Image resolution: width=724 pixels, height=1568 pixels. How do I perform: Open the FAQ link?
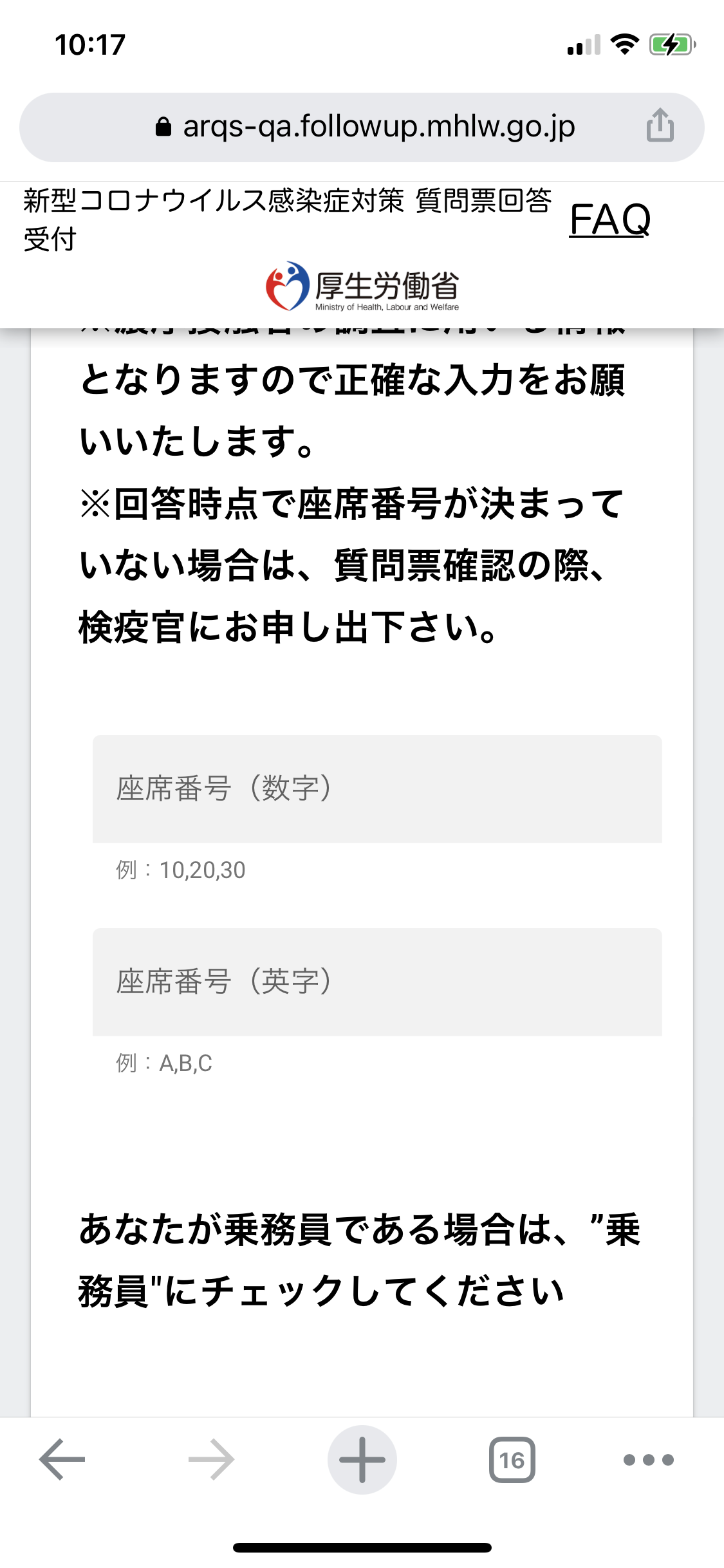click(610, 219)
